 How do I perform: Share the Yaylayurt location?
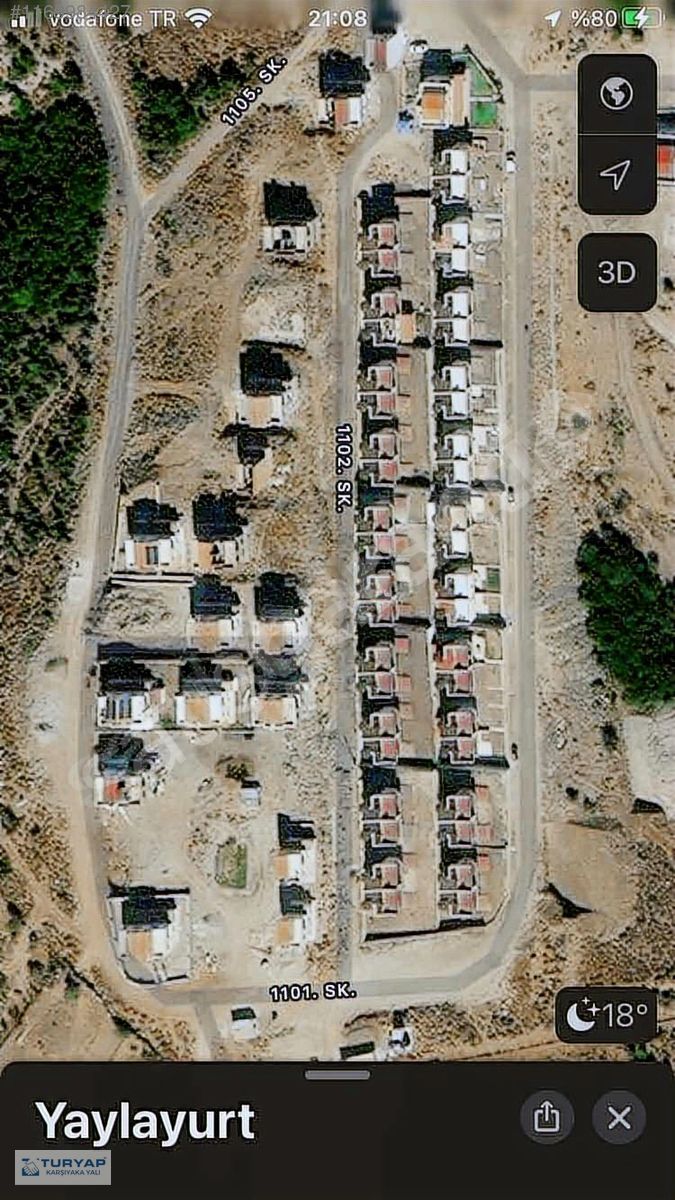click(x=546, y=1117)
